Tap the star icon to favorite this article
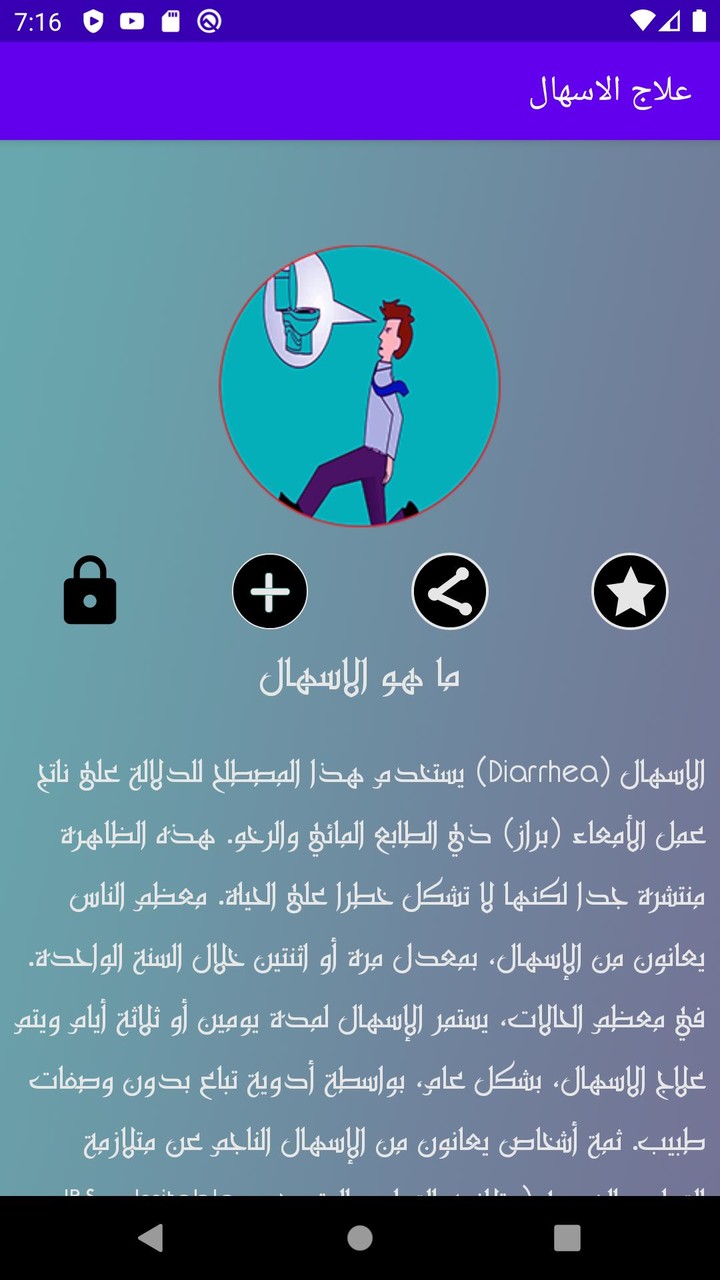Image resolution: width=720 pixels, height=1280 pixels. pos(629,591)
